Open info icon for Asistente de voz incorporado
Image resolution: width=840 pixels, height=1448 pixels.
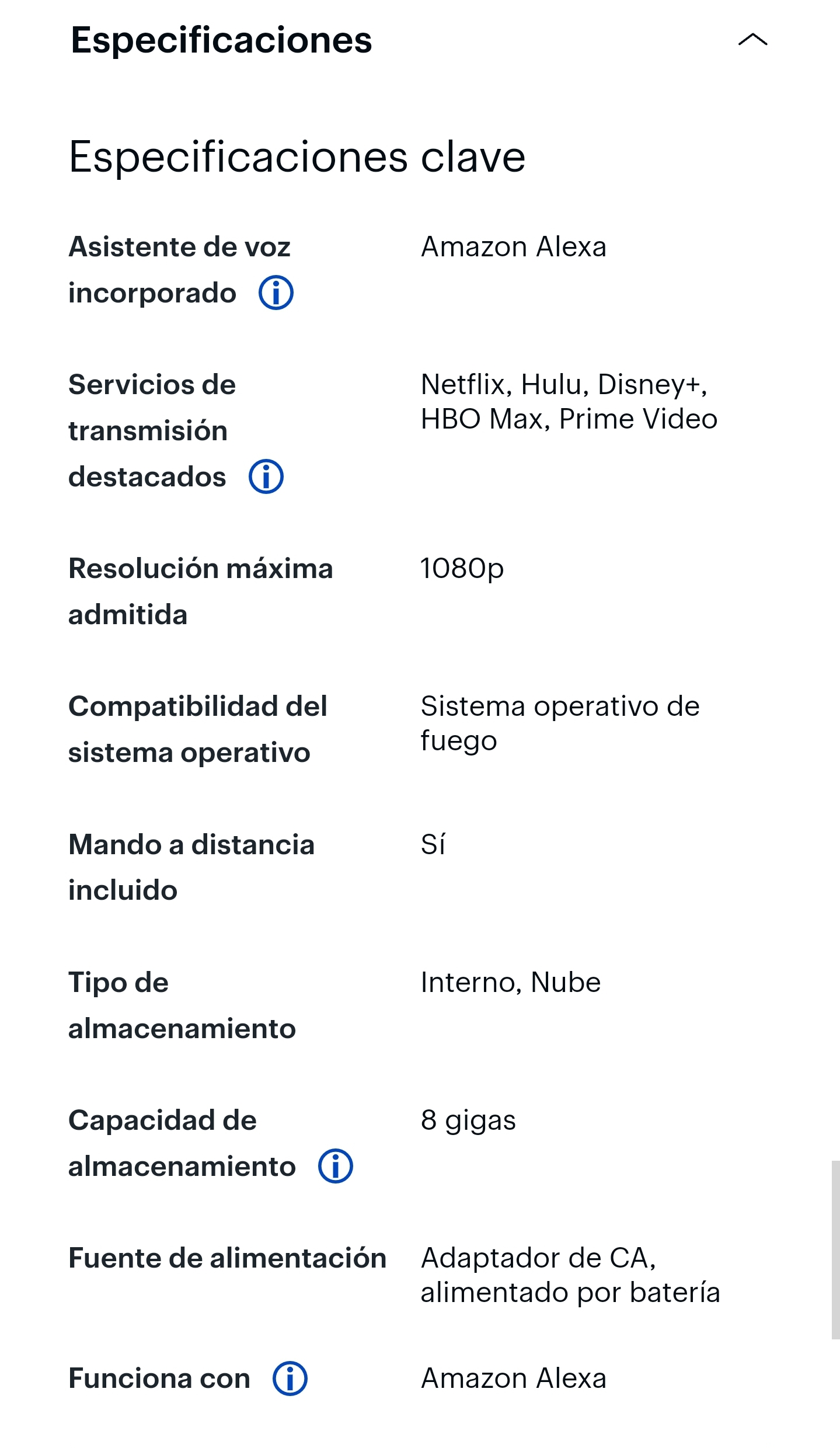[276, 293]
